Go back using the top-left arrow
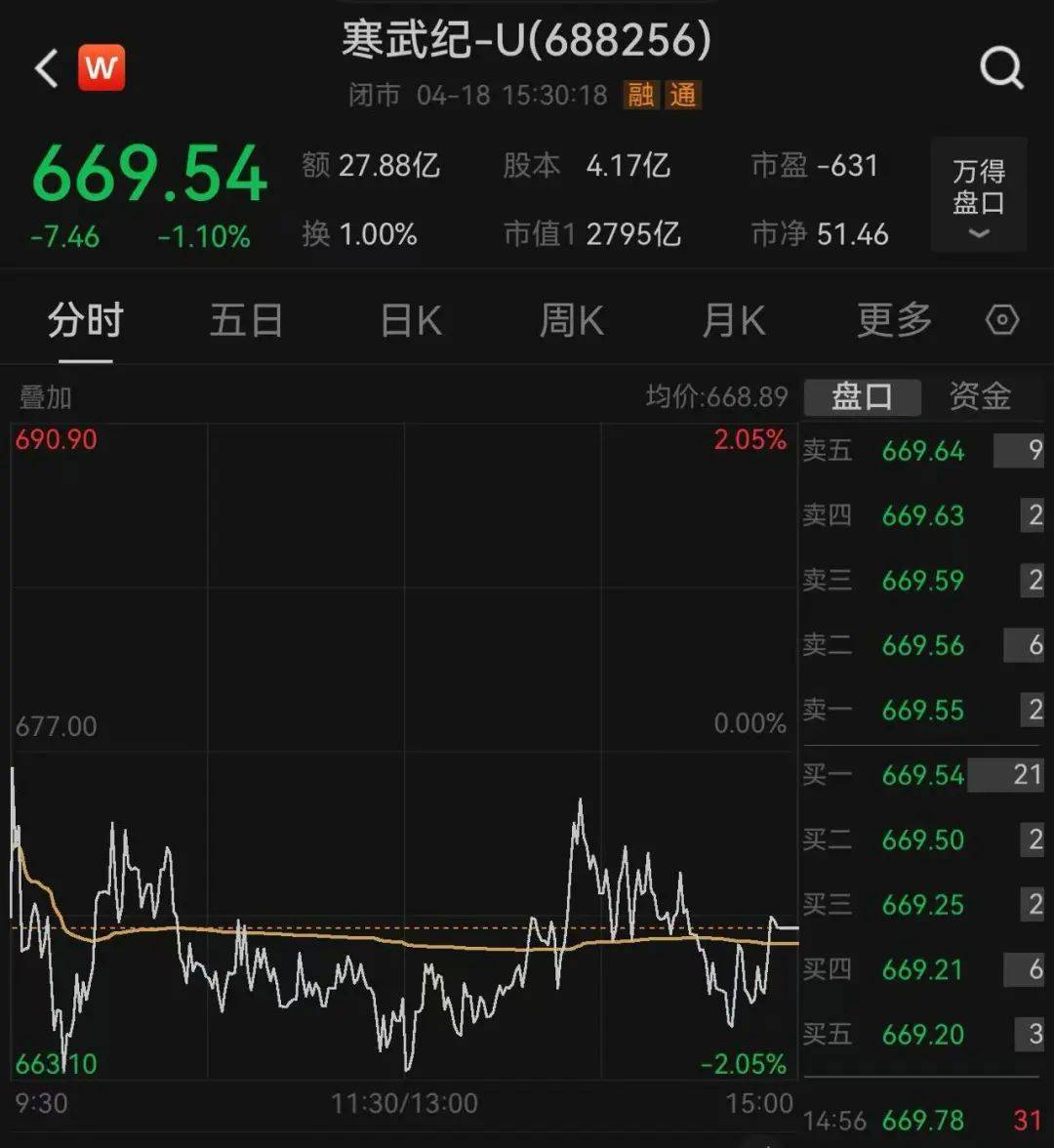Screen dimensions: 1054x1148 (x=47, y=69)
